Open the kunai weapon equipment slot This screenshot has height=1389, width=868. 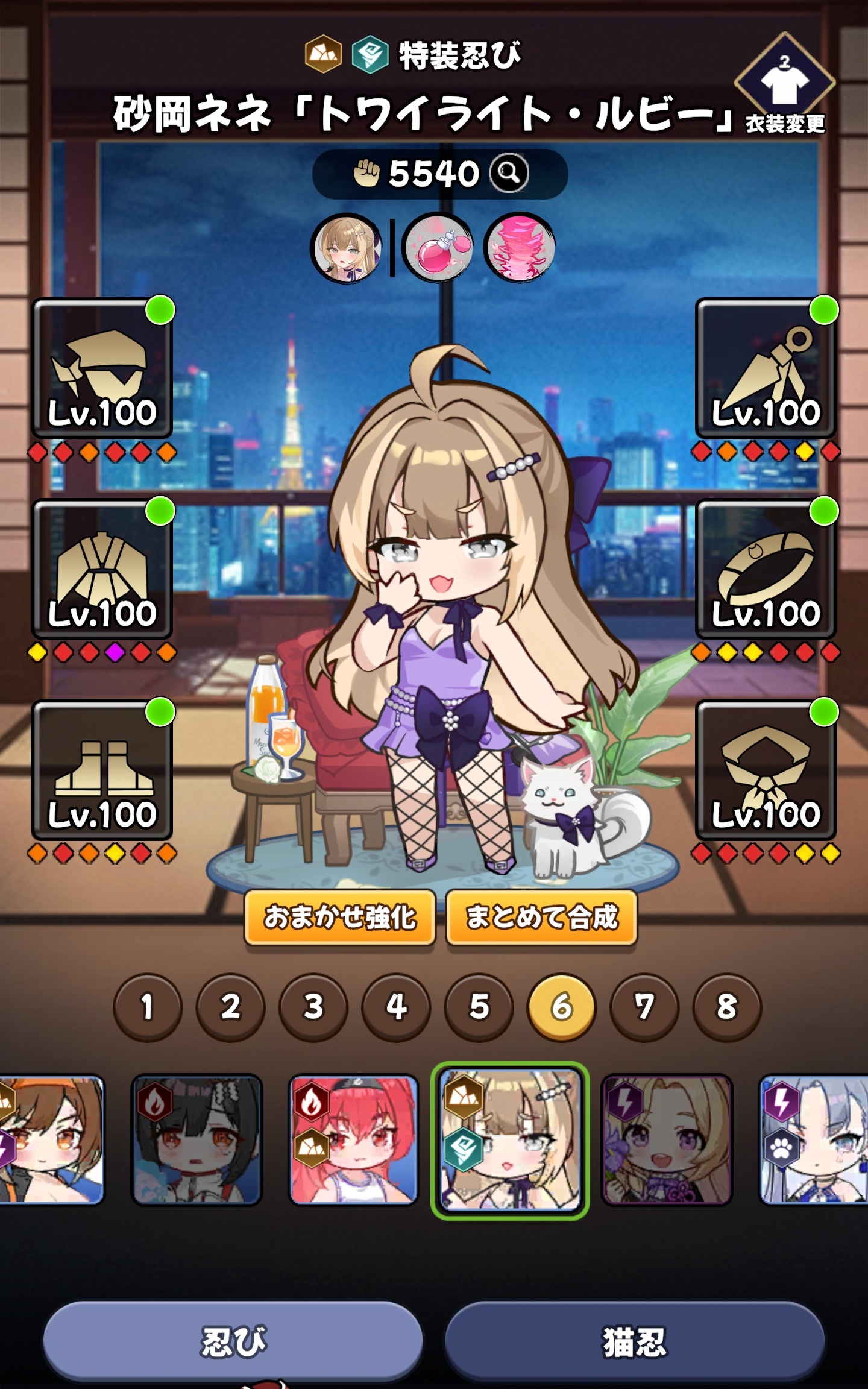click(766, 369)
